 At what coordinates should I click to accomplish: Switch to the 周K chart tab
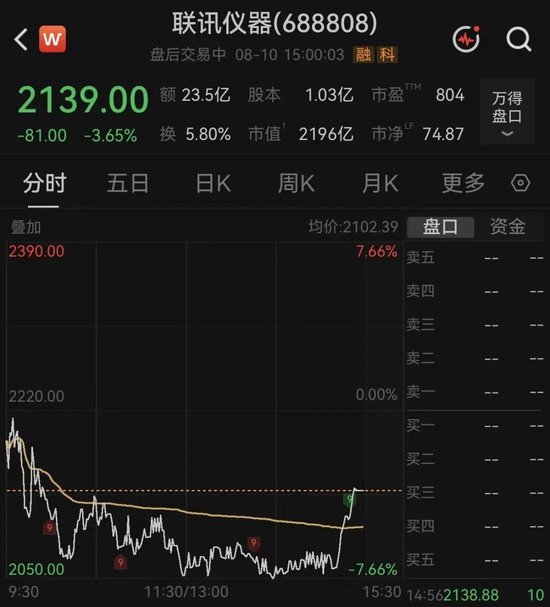[x=296, y=183]
